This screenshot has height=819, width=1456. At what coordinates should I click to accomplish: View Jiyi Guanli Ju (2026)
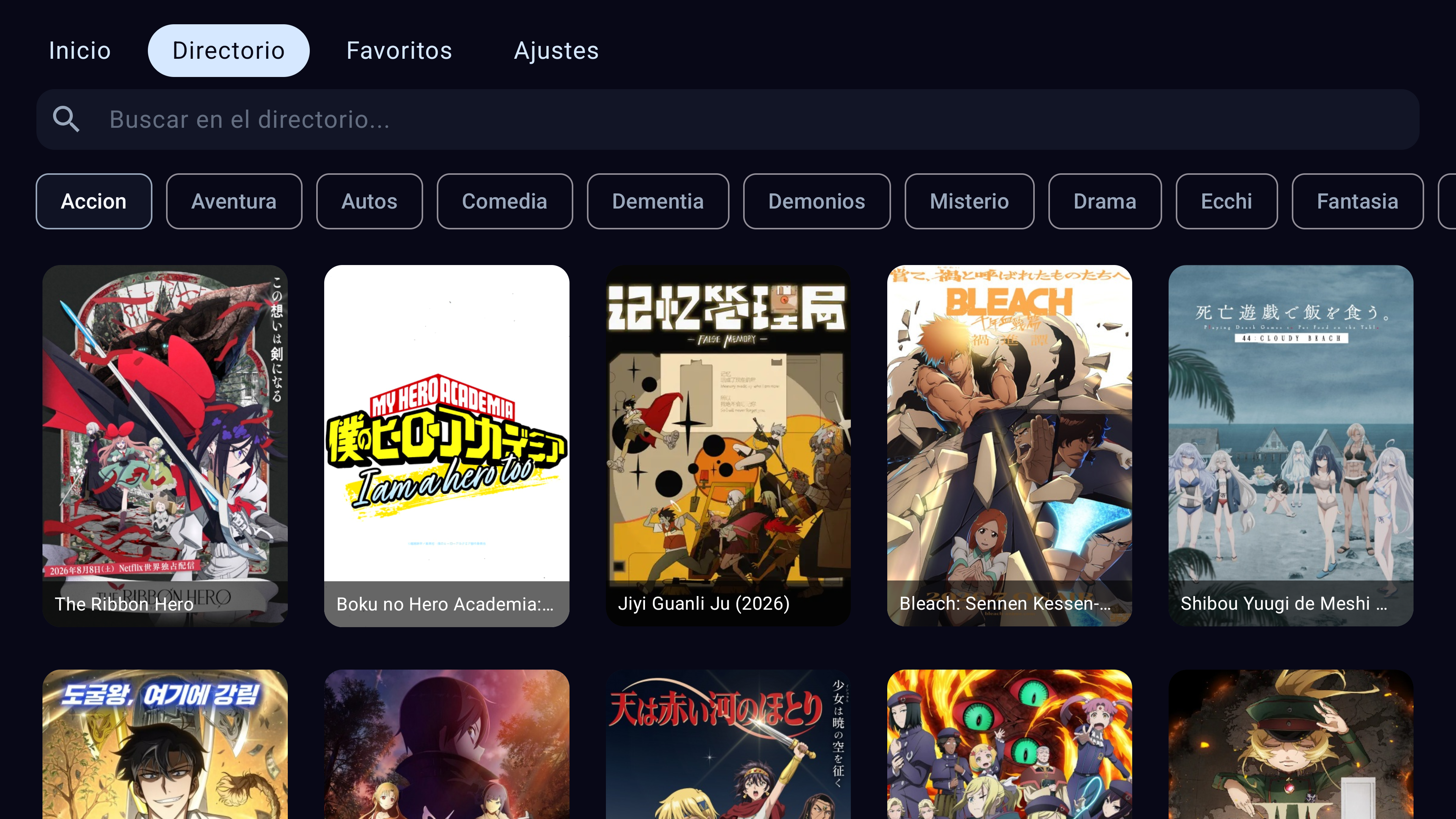[x=728, y=446]
